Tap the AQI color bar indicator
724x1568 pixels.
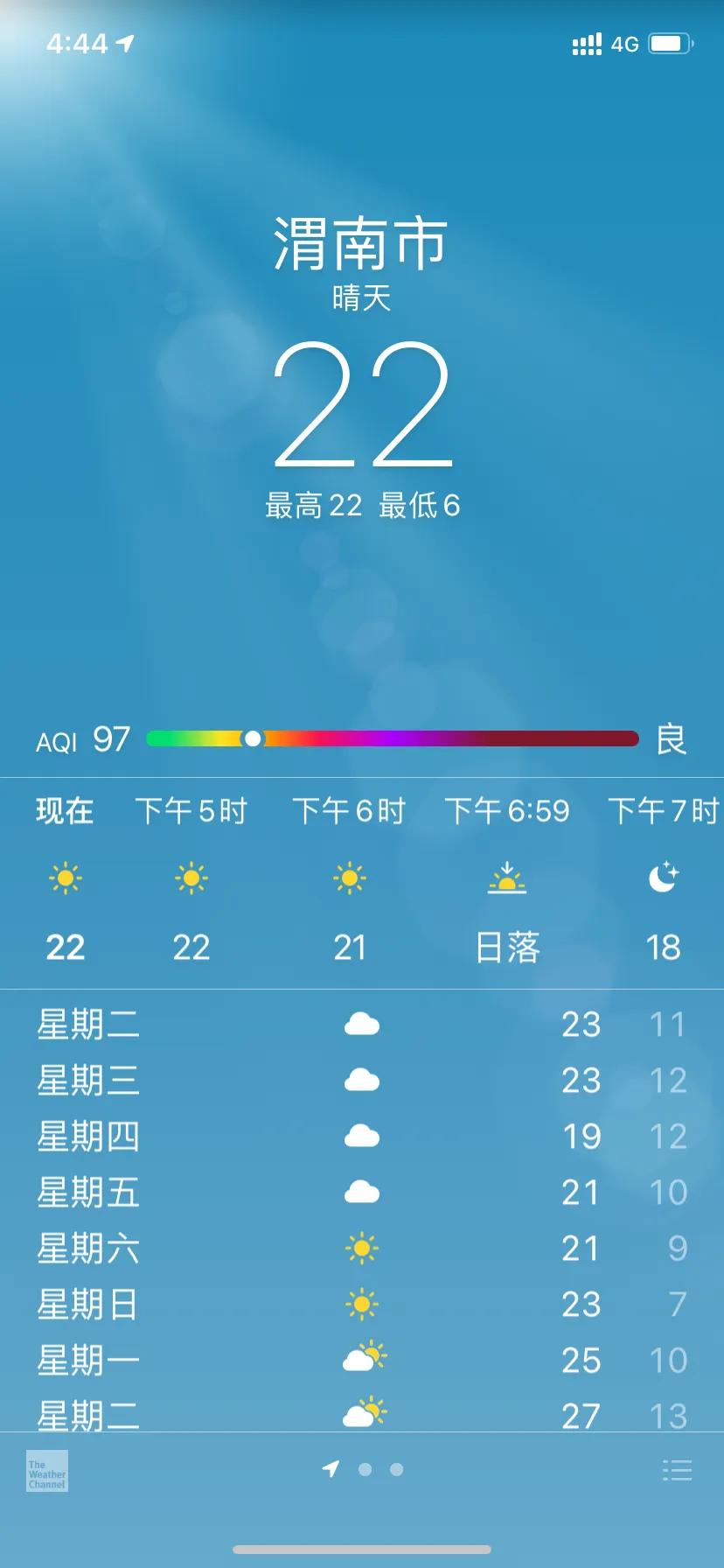point(253,739)
